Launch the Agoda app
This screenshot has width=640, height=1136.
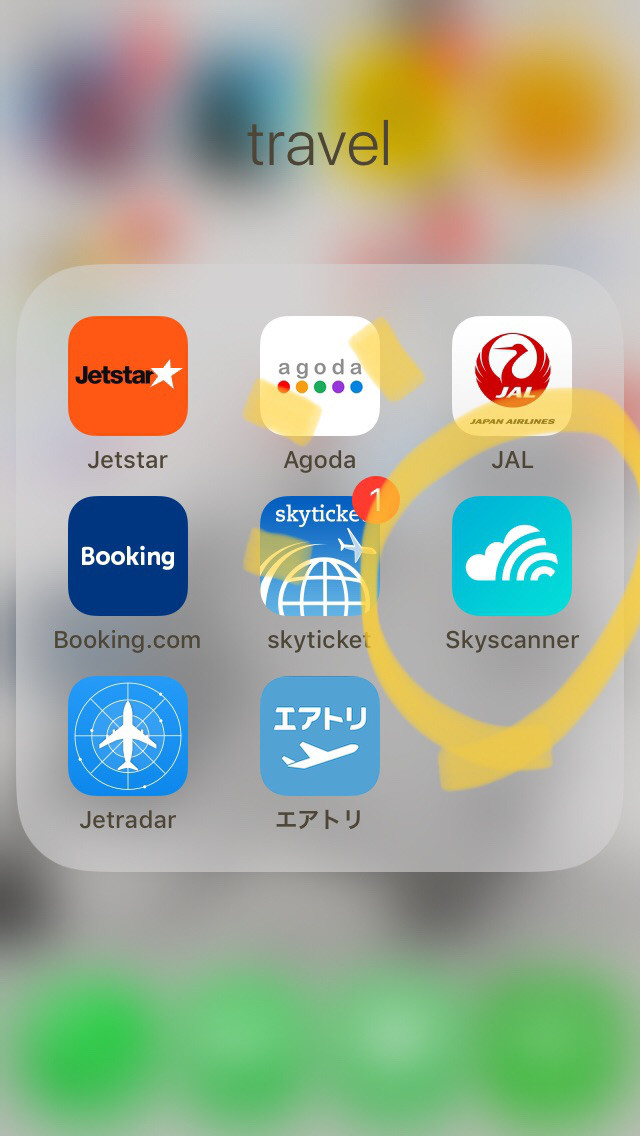tap(320, 376)
